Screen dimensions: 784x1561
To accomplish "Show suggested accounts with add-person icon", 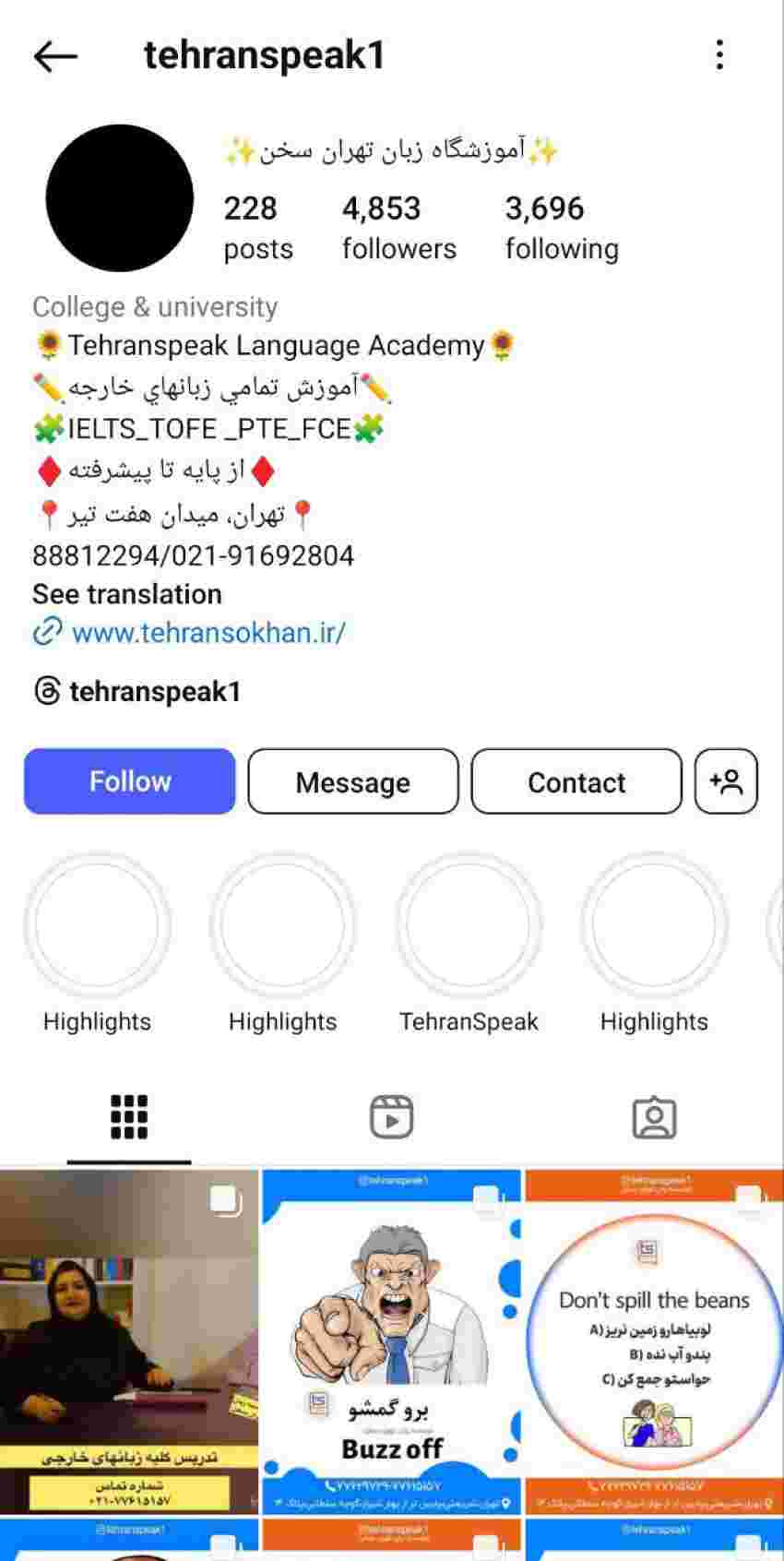I will [726, 781].
